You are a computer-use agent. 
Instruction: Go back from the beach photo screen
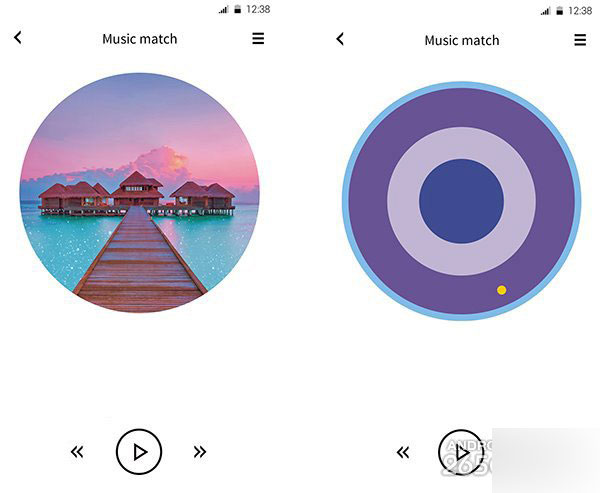pyautogui.click(x=18, y=38)
